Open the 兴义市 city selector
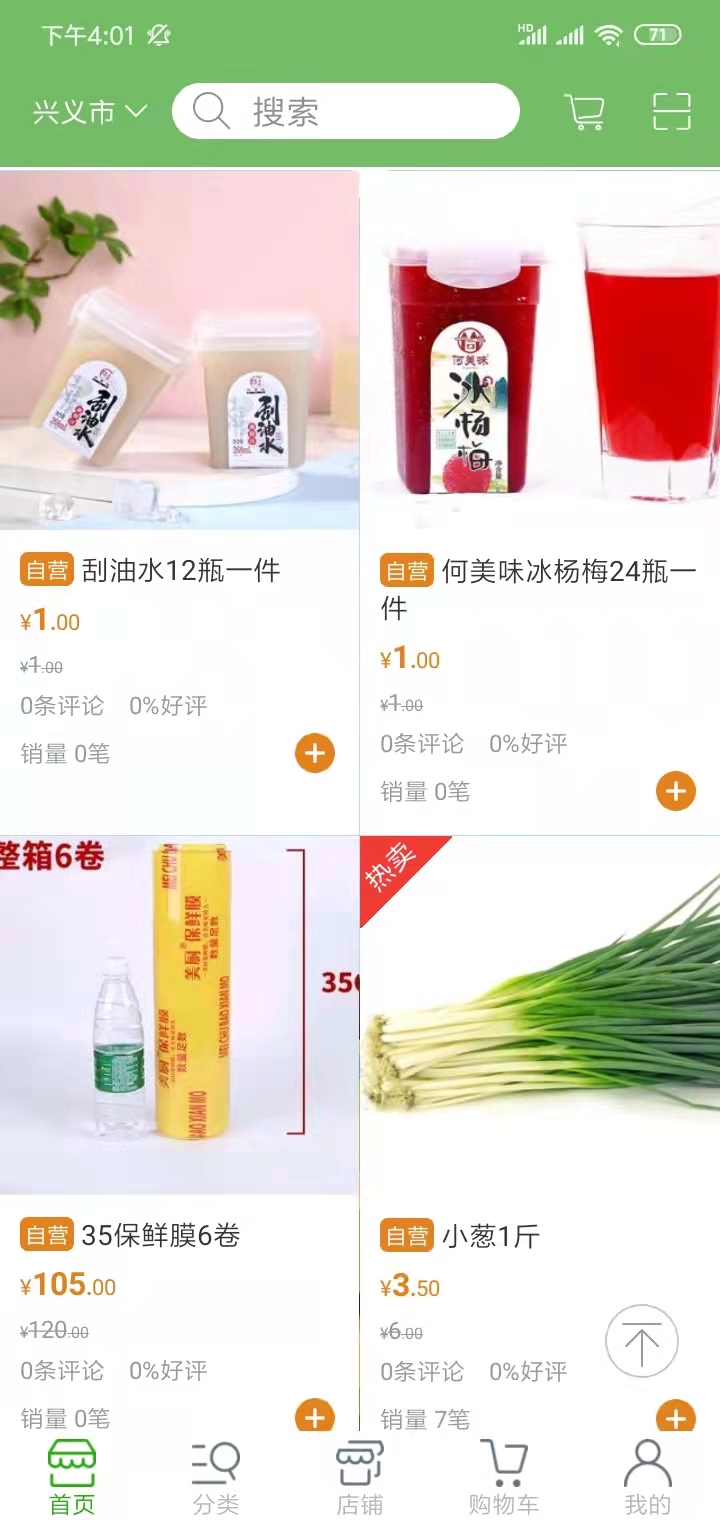This screenshot has height=1520, width=720. pos(89,112)
